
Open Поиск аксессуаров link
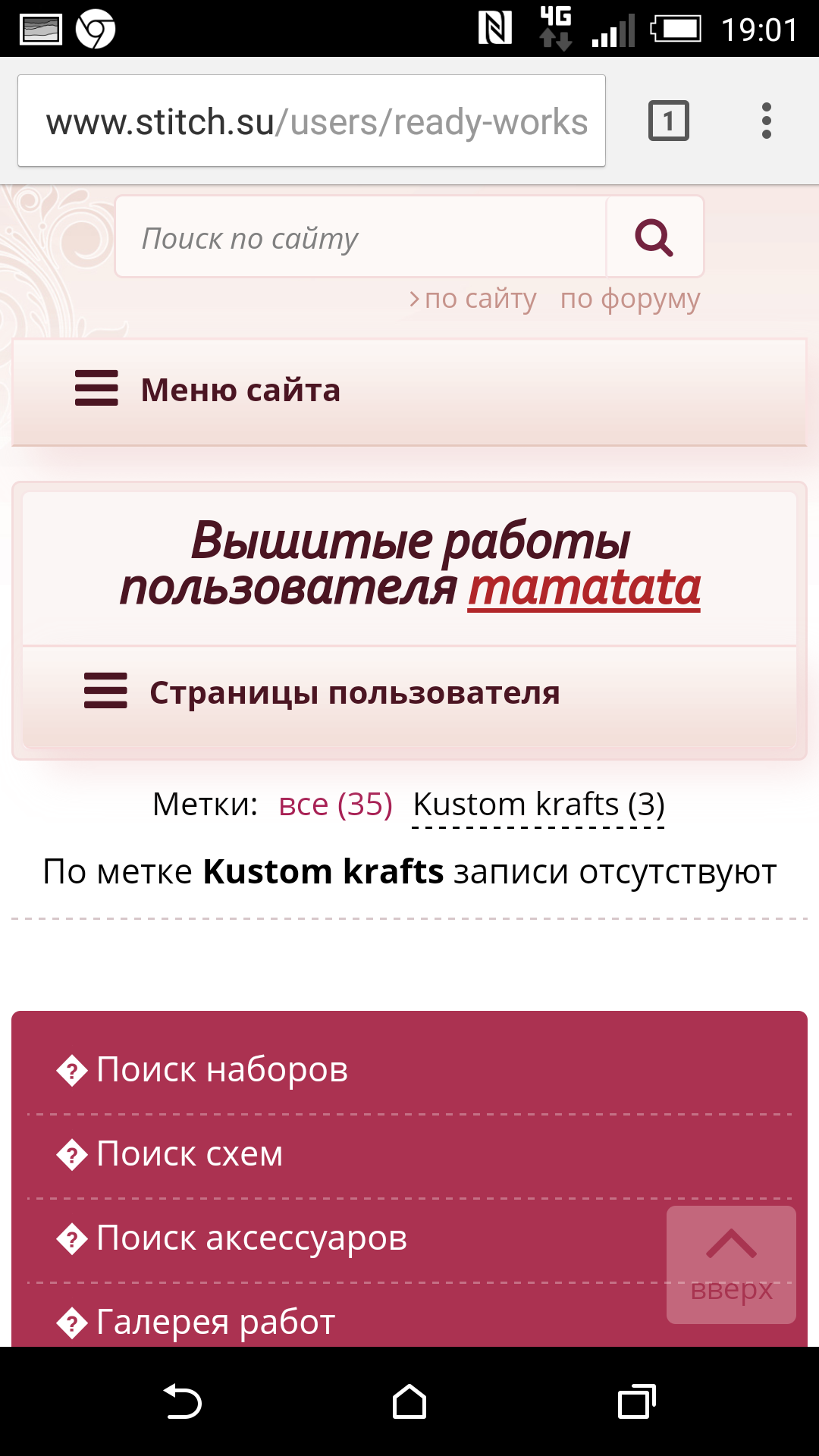[x=251, y=1238]
